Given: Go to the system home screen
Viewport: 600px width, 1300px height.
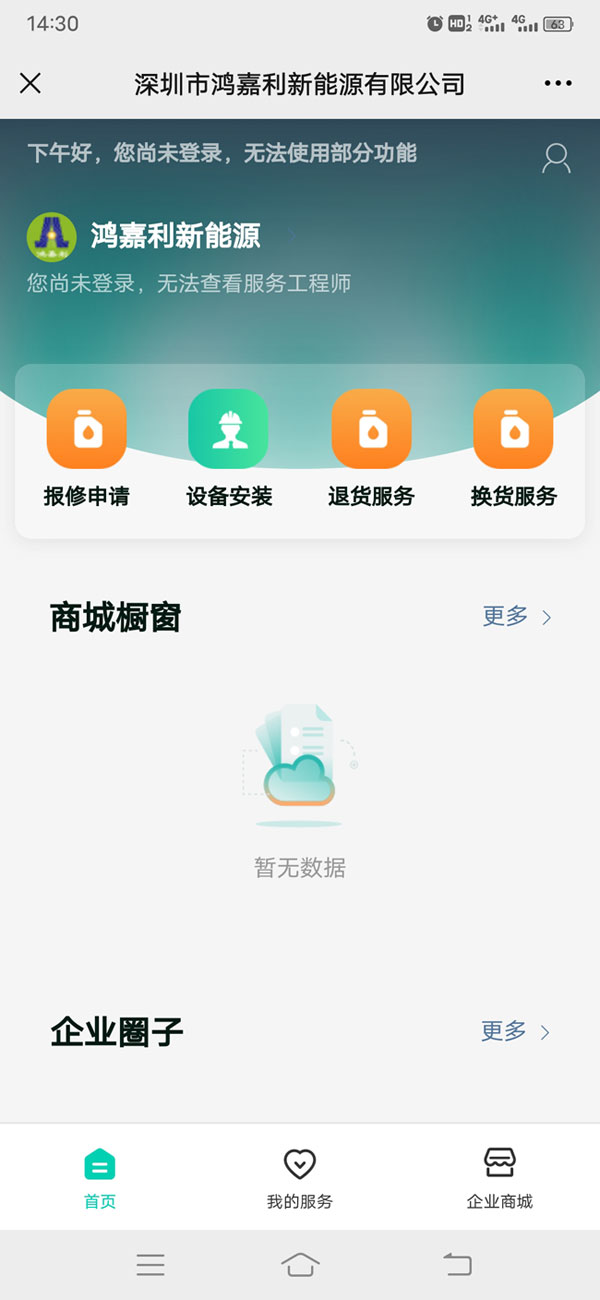Looking at the screenshot, I should point(300,1264).
